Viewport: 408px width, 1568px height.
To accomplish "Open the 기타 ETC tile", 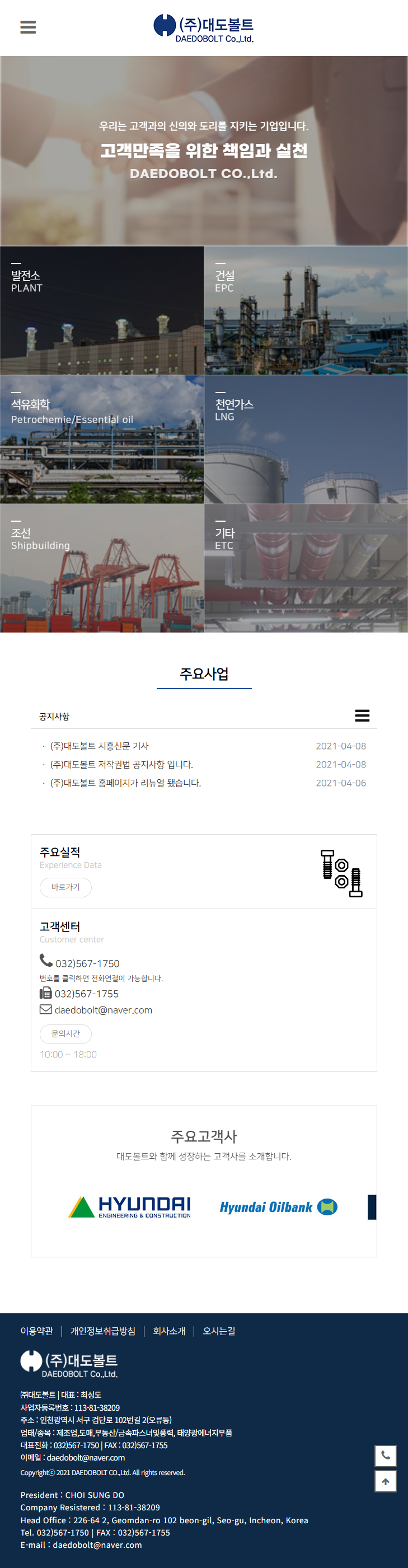I will 306,568.
